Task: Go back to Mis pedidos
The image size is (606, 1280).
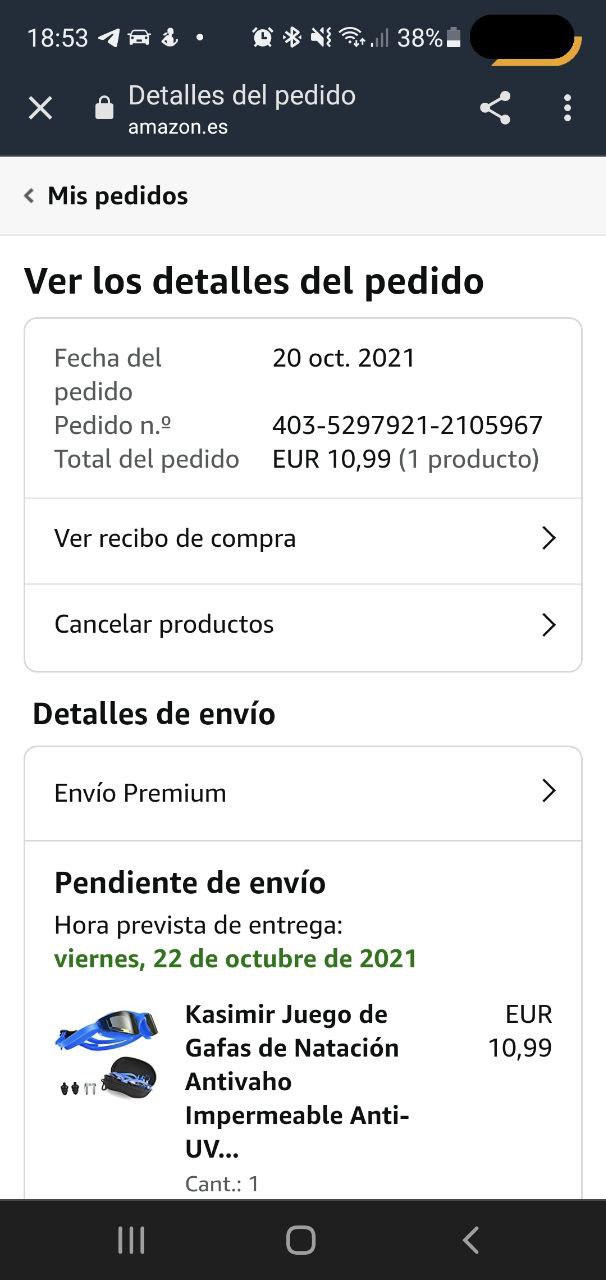Action: click(107, 196)
